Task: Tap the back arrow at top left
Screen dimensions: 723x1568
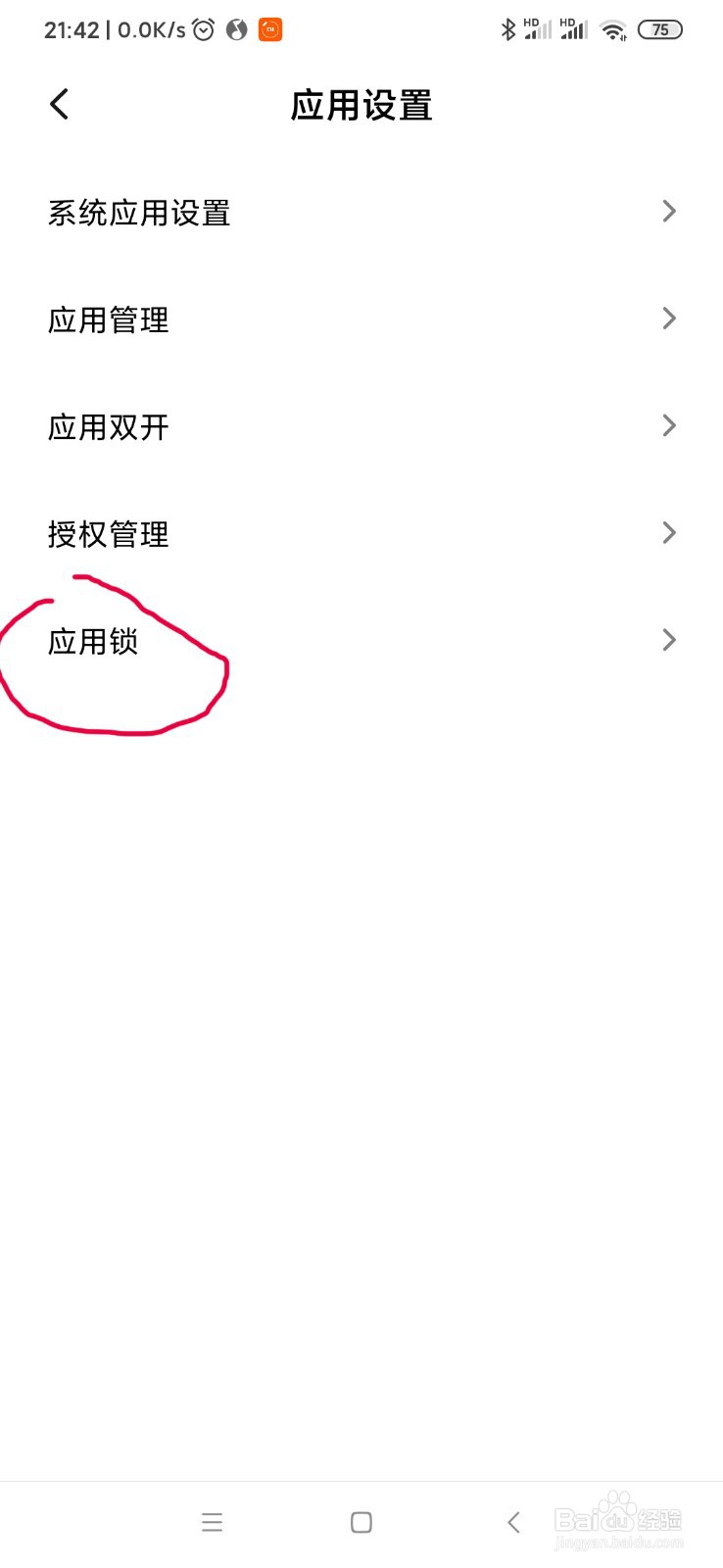Action: pyautogui.click(x=59, y=103)
